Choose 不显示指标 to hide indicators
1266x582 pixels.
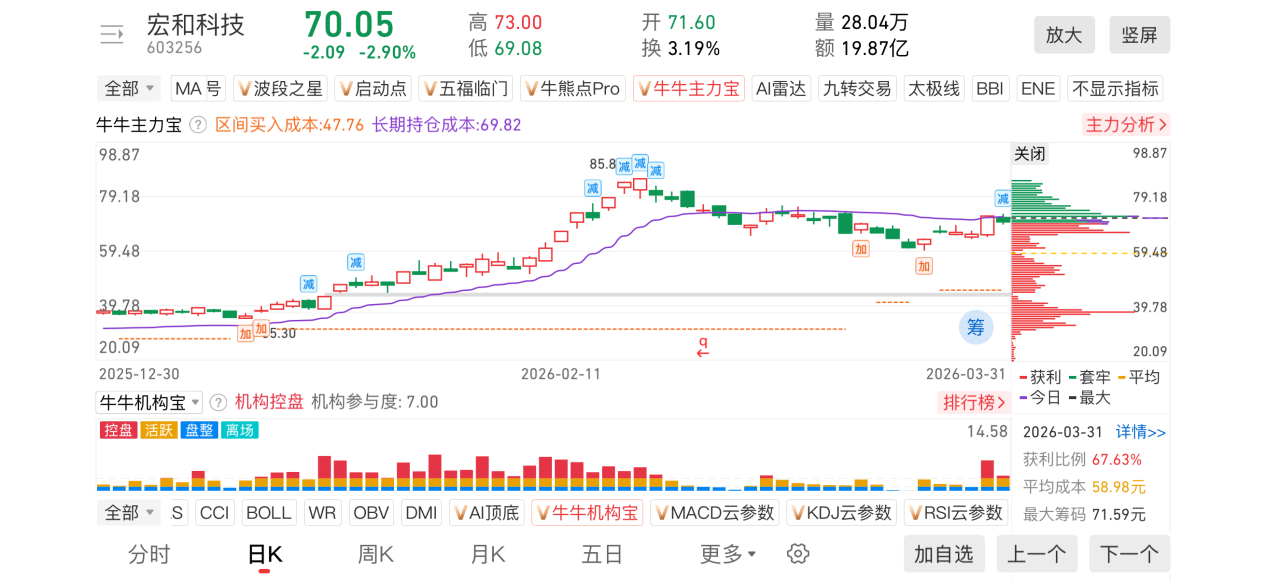point(1115,89)
